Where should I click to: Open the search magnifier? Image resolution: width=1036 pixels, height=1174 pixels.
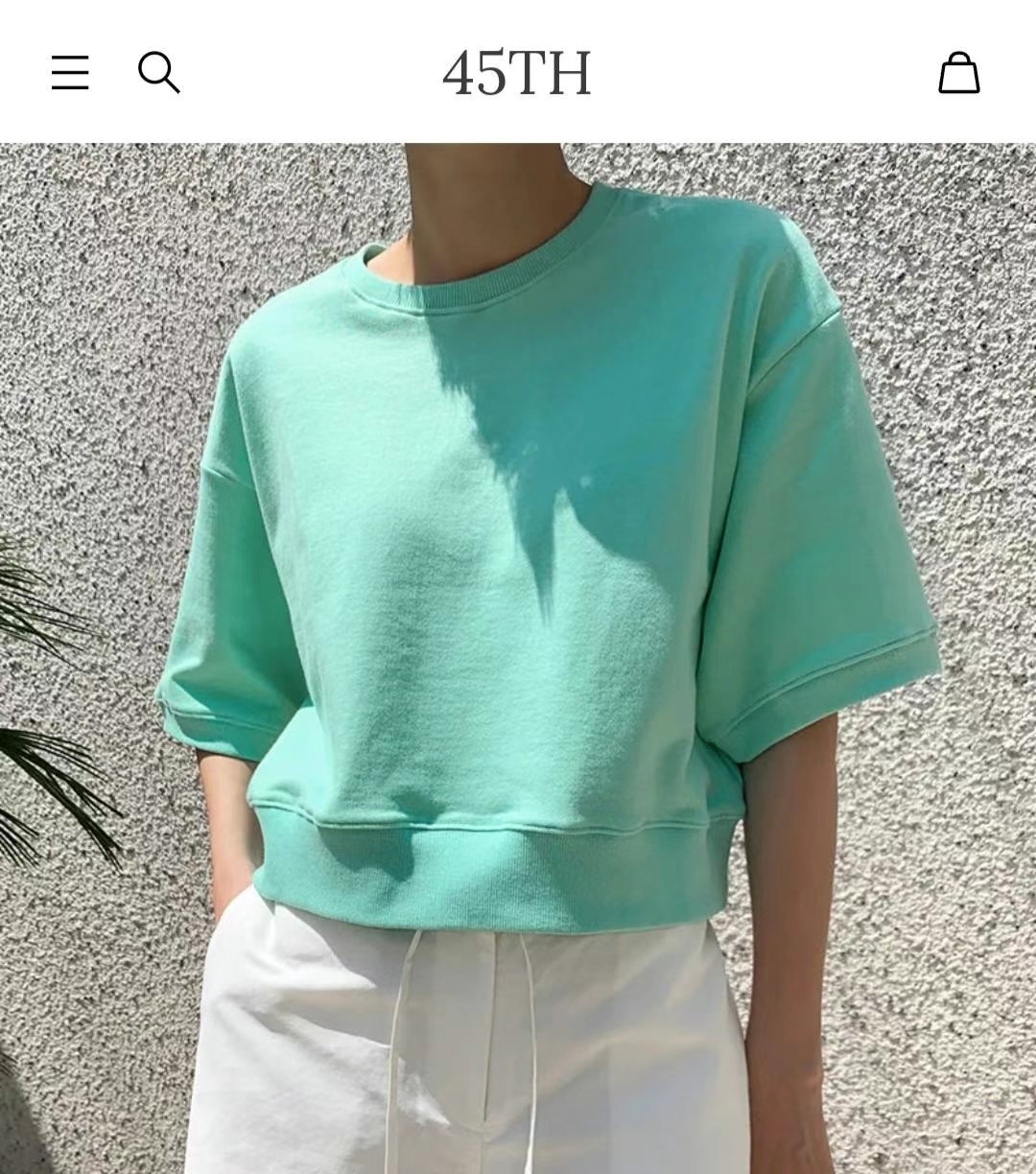[x=158, y=73]
